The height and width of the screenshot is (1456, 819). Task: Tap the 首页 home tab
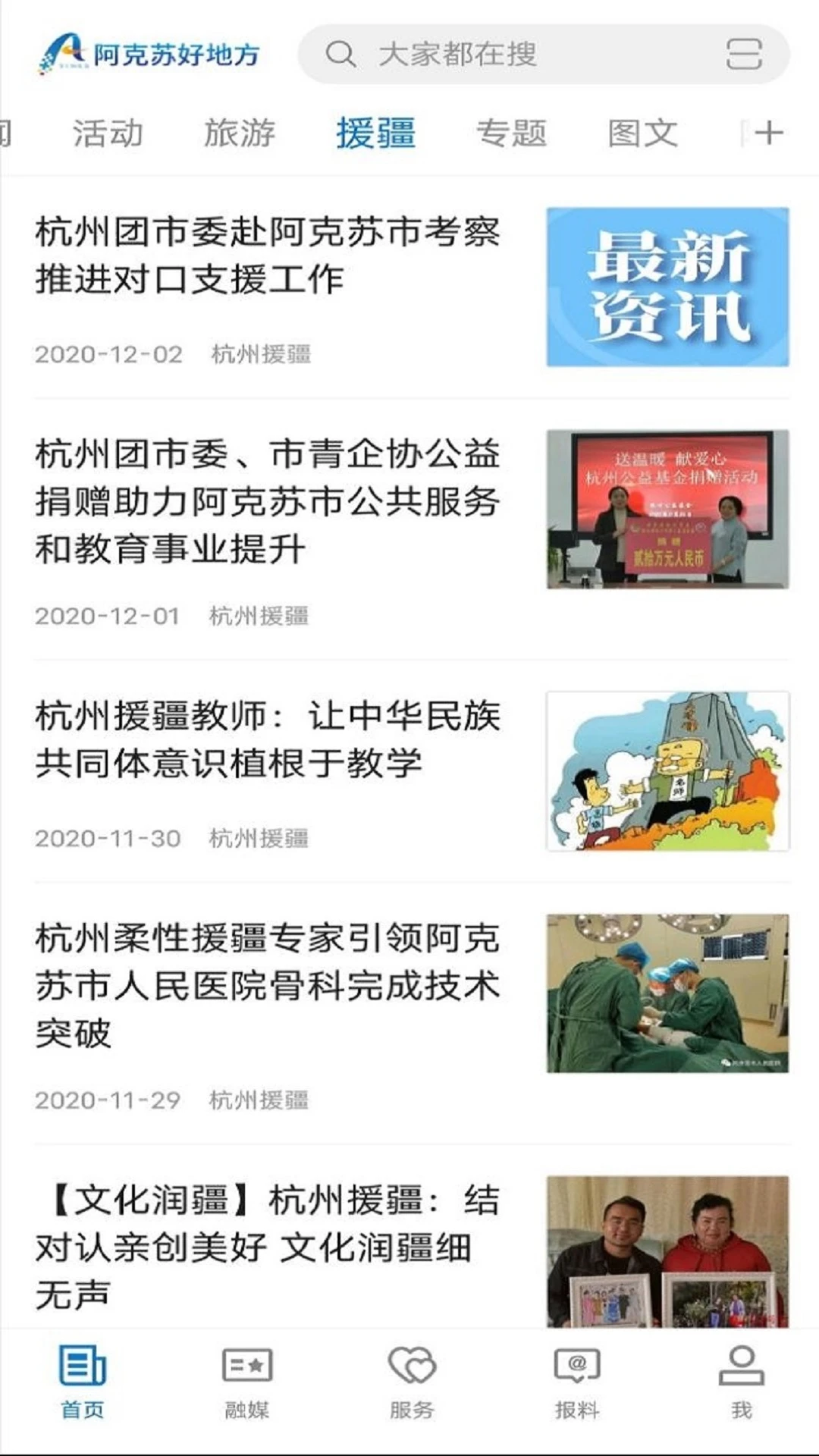[x=83, y=1382]
